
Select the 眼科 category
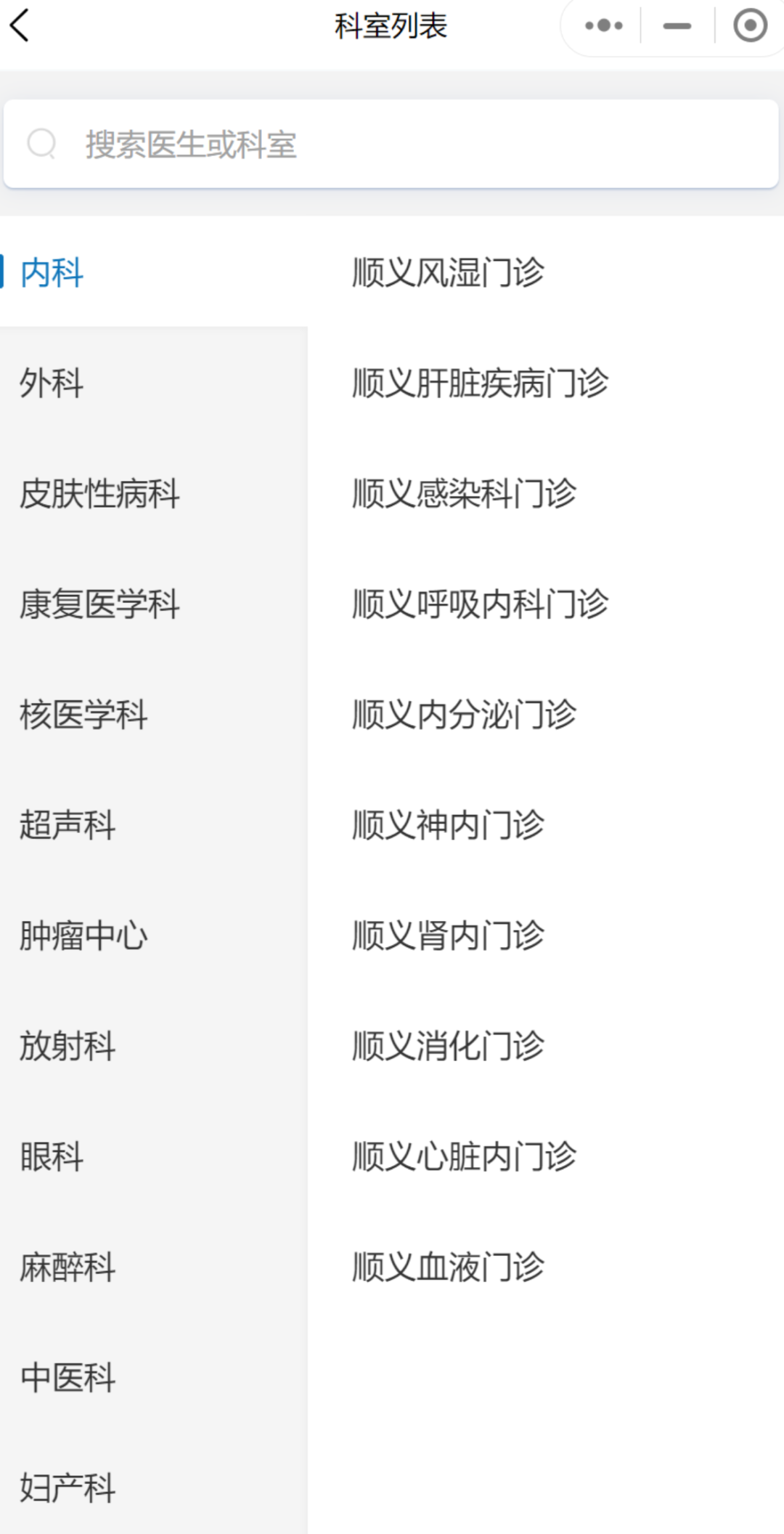point(153,1156)
